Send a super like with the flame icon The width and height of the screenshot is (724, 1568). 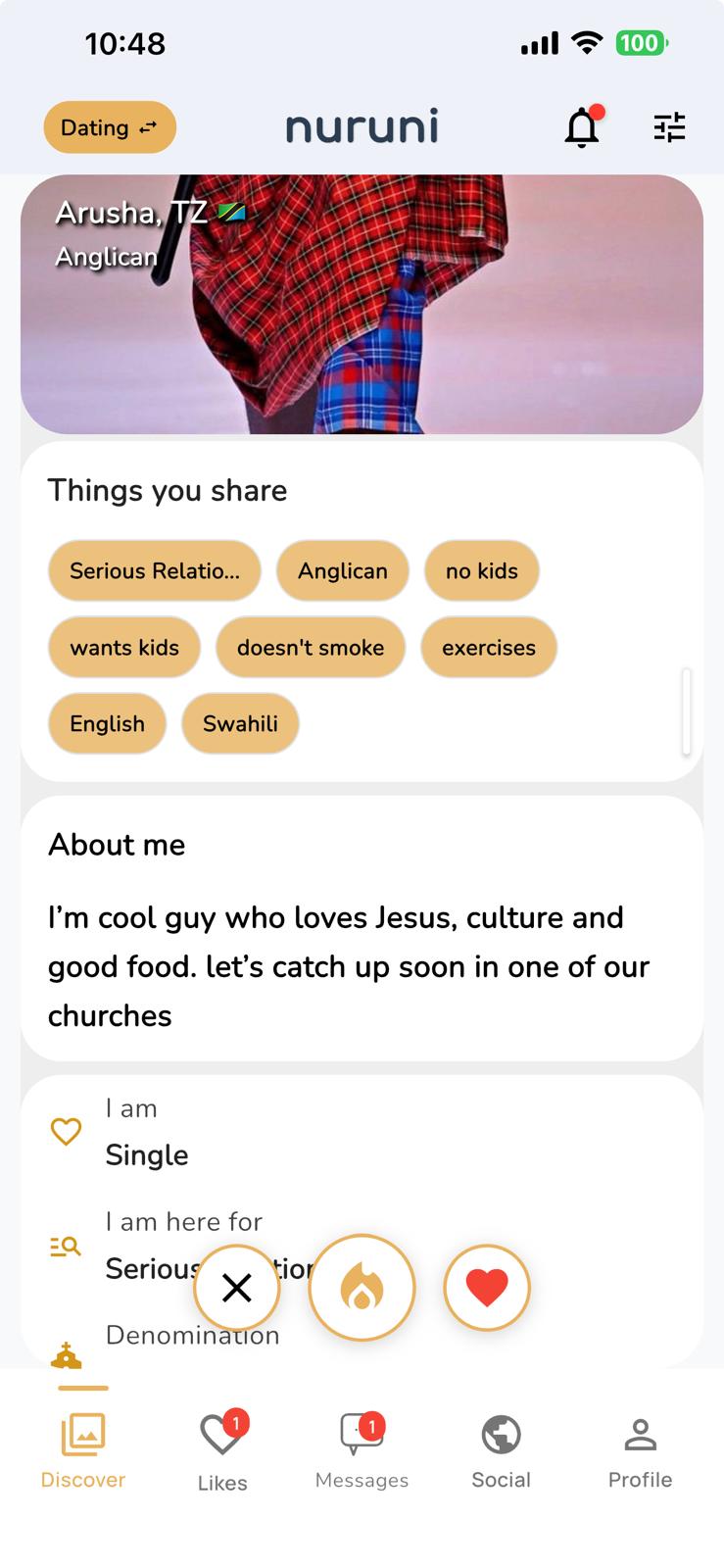click(362, 1288)
